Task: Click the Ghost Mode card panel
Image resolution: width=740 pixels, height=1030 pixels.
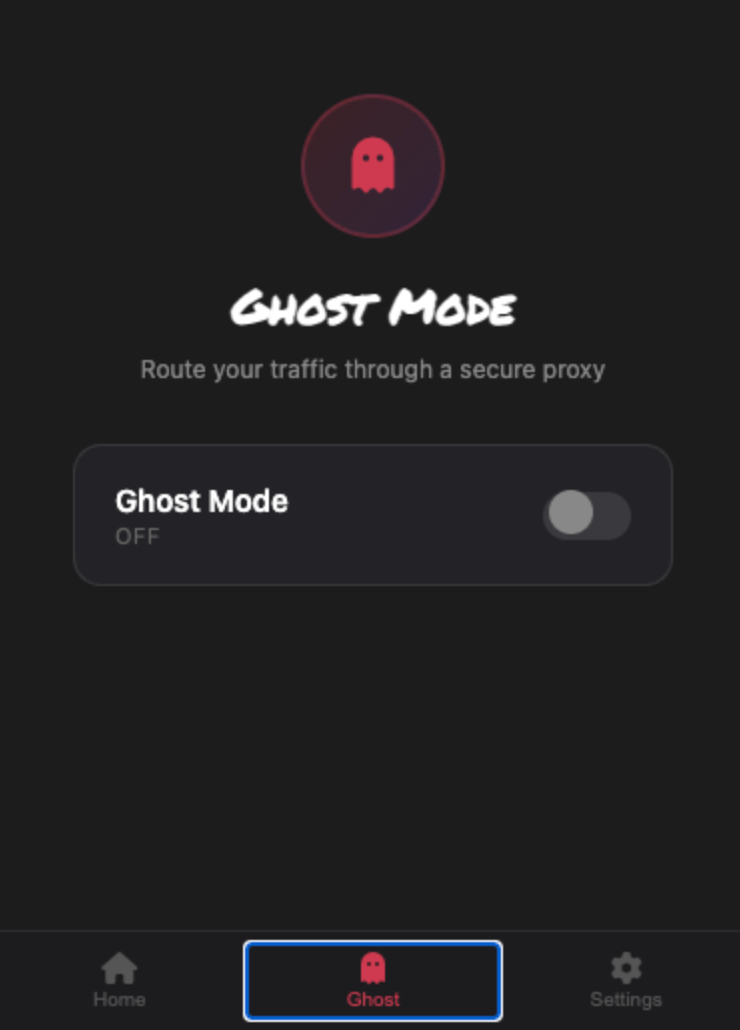Action: 372,515
